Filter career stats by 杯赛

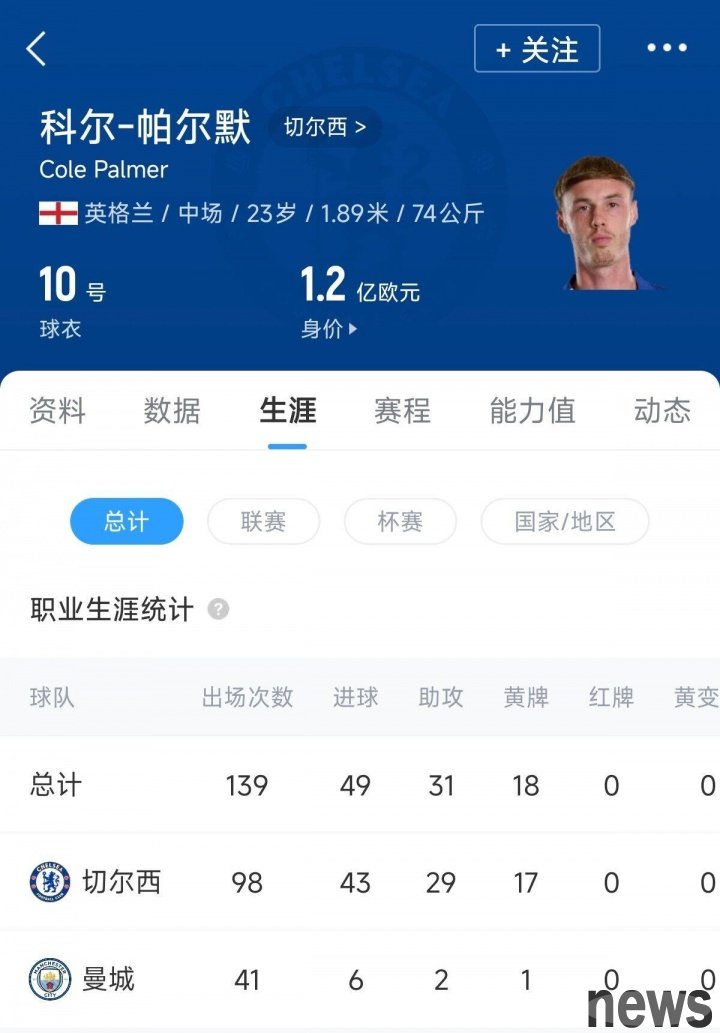point(400,521)
